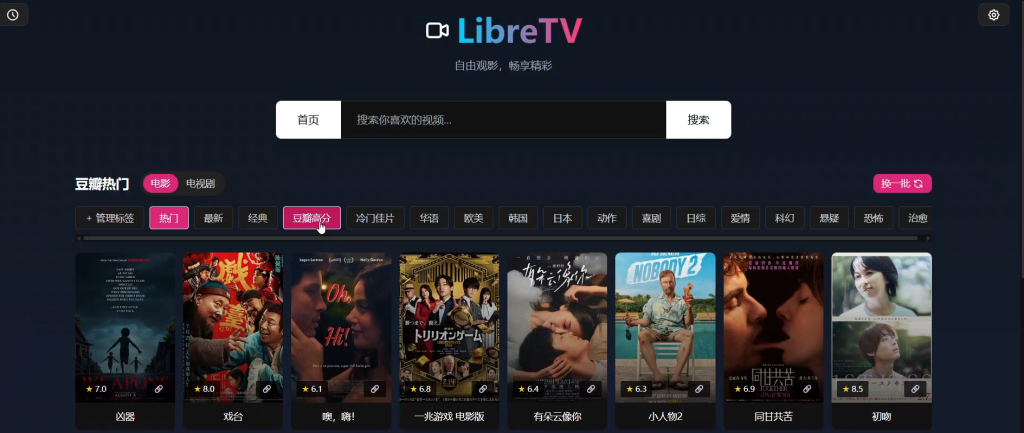This screenshot has height=433, width=1024.
Task: Tap the 首页 home button
Action: [308, 120]
